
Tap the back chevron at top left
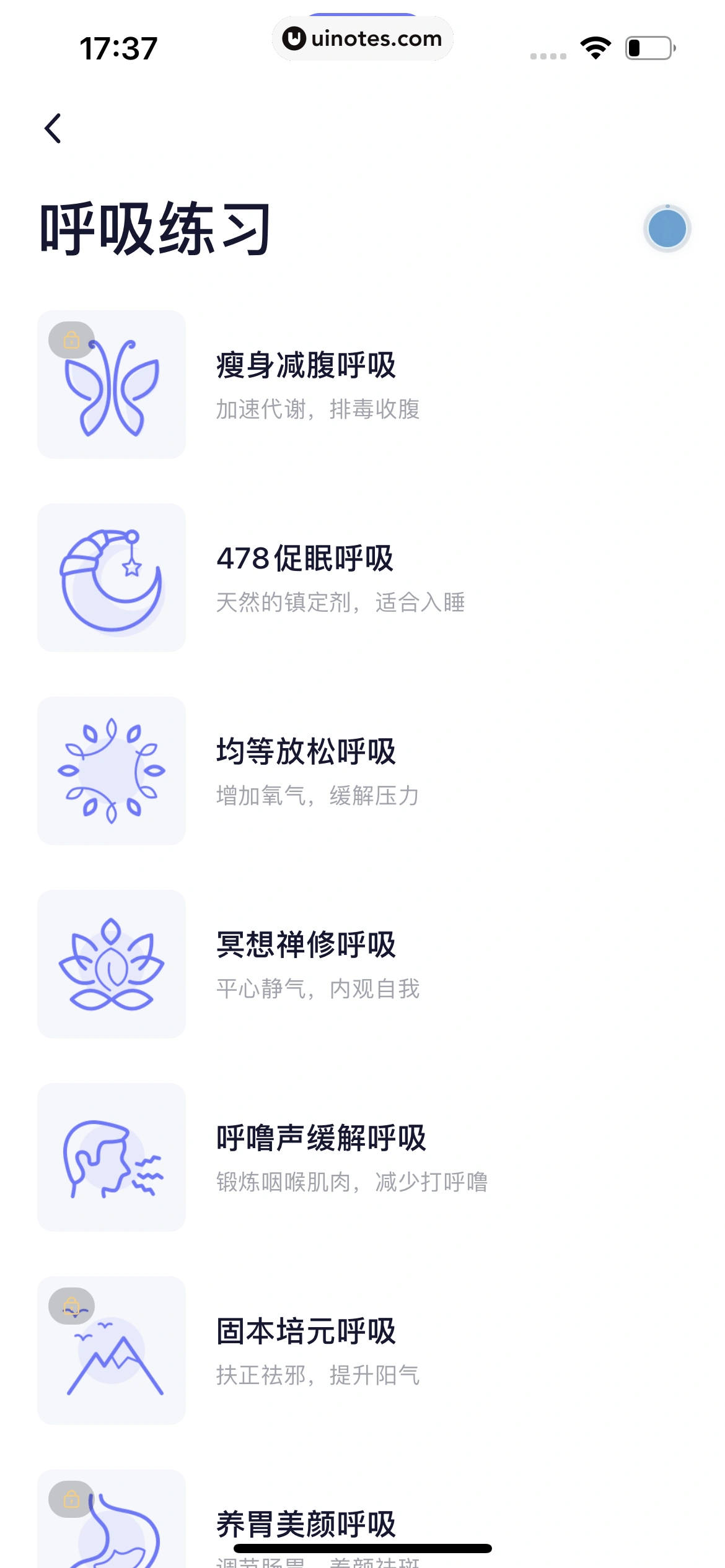[x=54, y=128]
